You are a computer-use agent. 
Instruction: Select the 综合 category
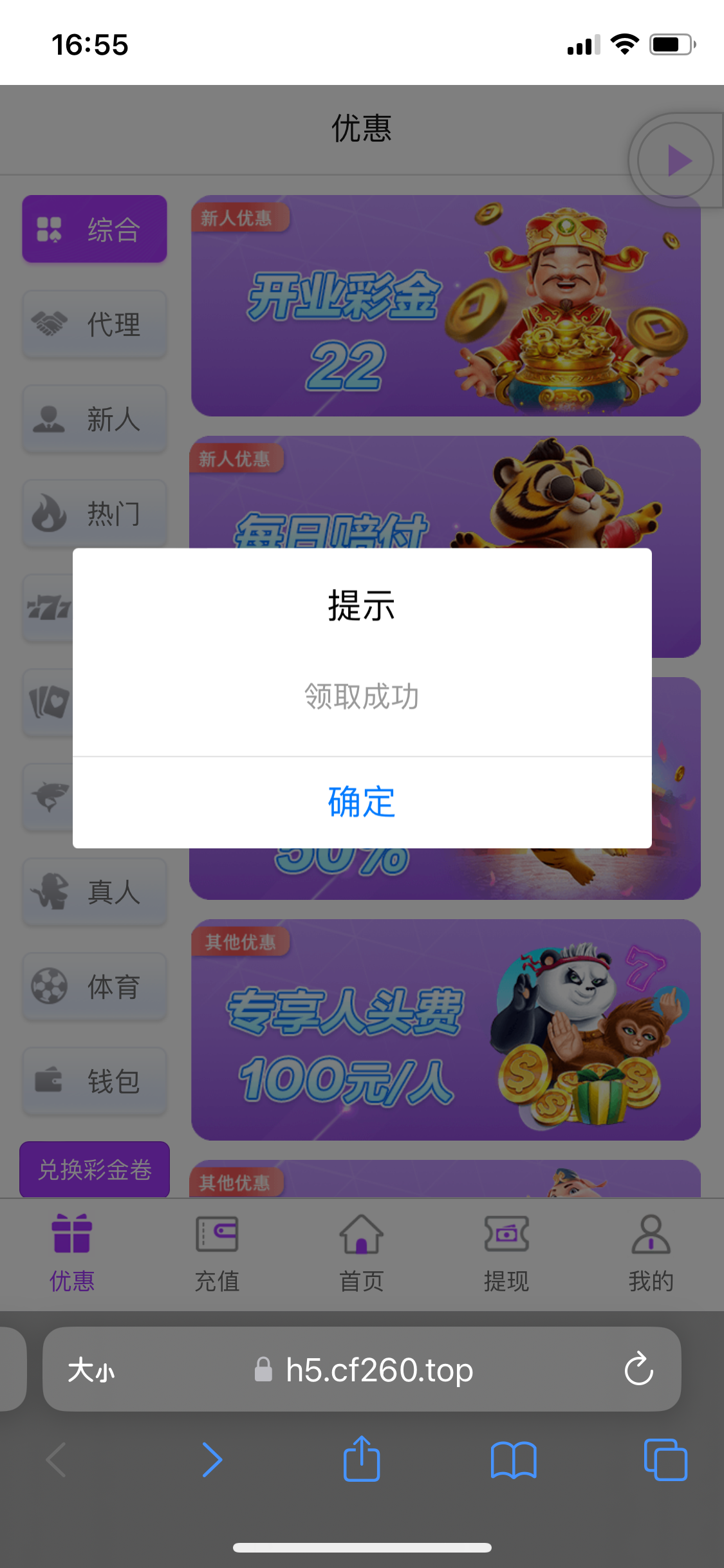coord(95,229)
